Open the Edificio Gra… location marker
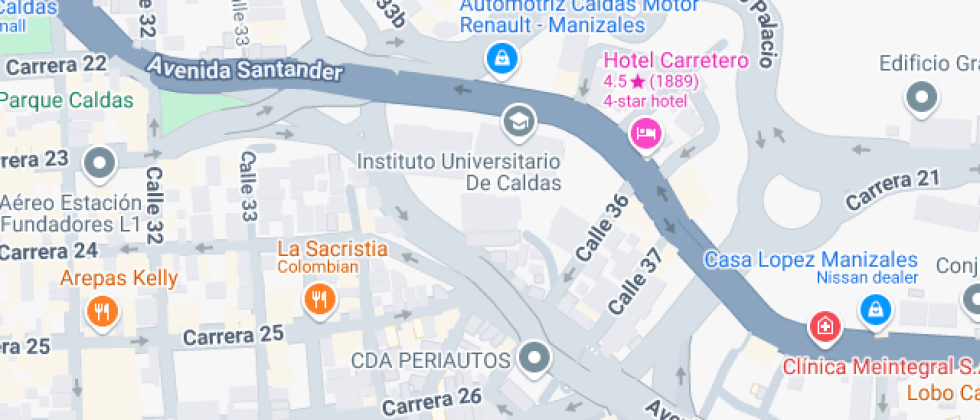This screenshot has height=420, width=980. [x=919, y=98]
